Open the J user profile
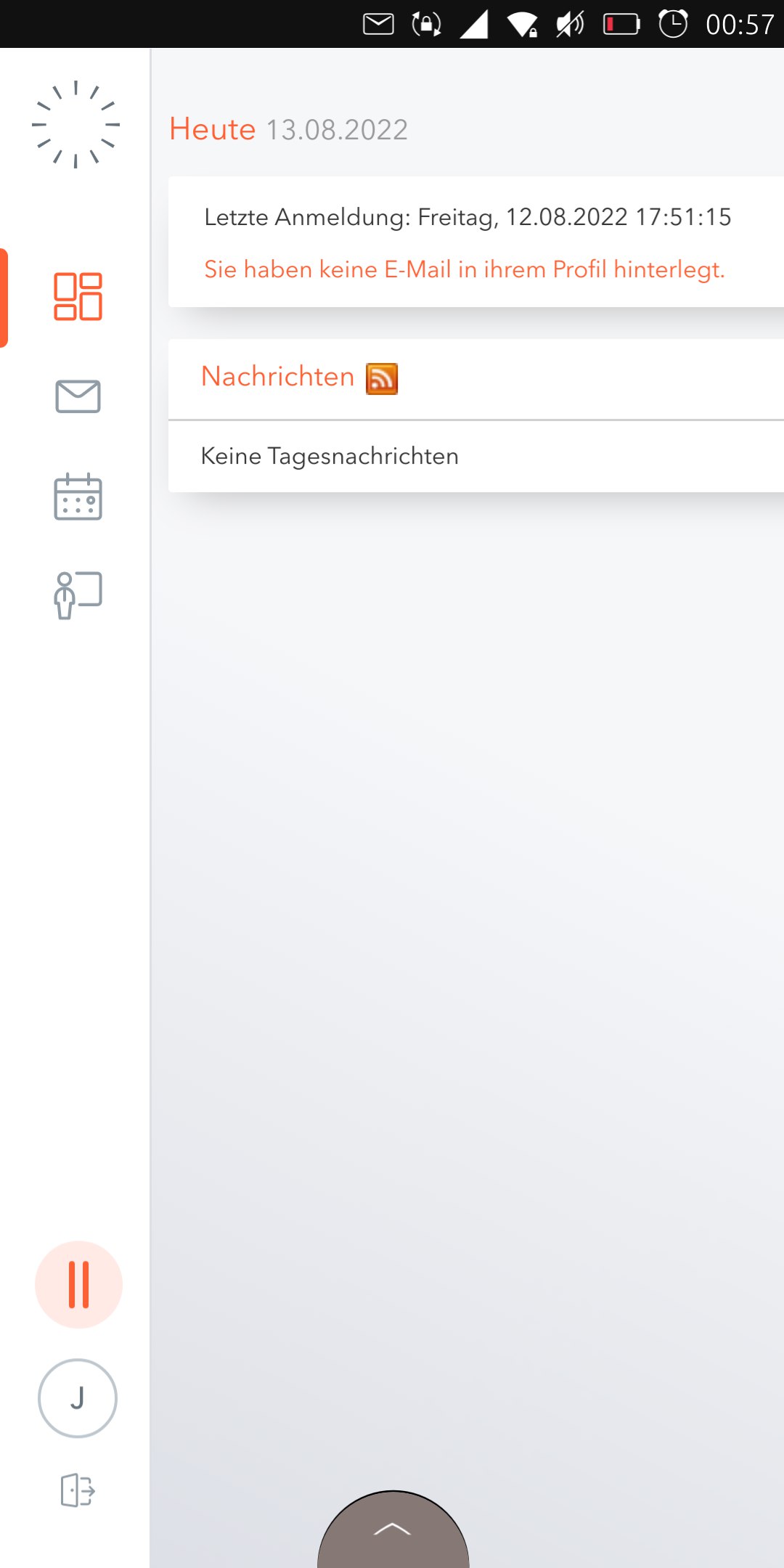Screen dimensions: 784x1568 78,1398
